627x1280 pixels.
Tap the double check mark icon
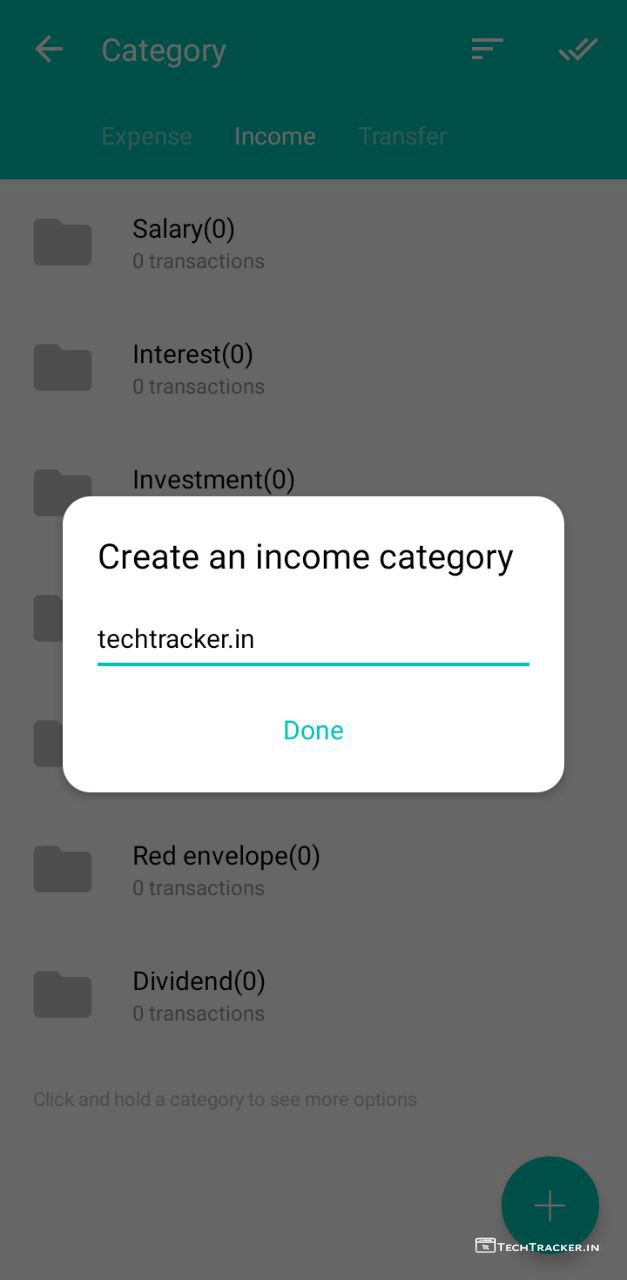(578, 49)
